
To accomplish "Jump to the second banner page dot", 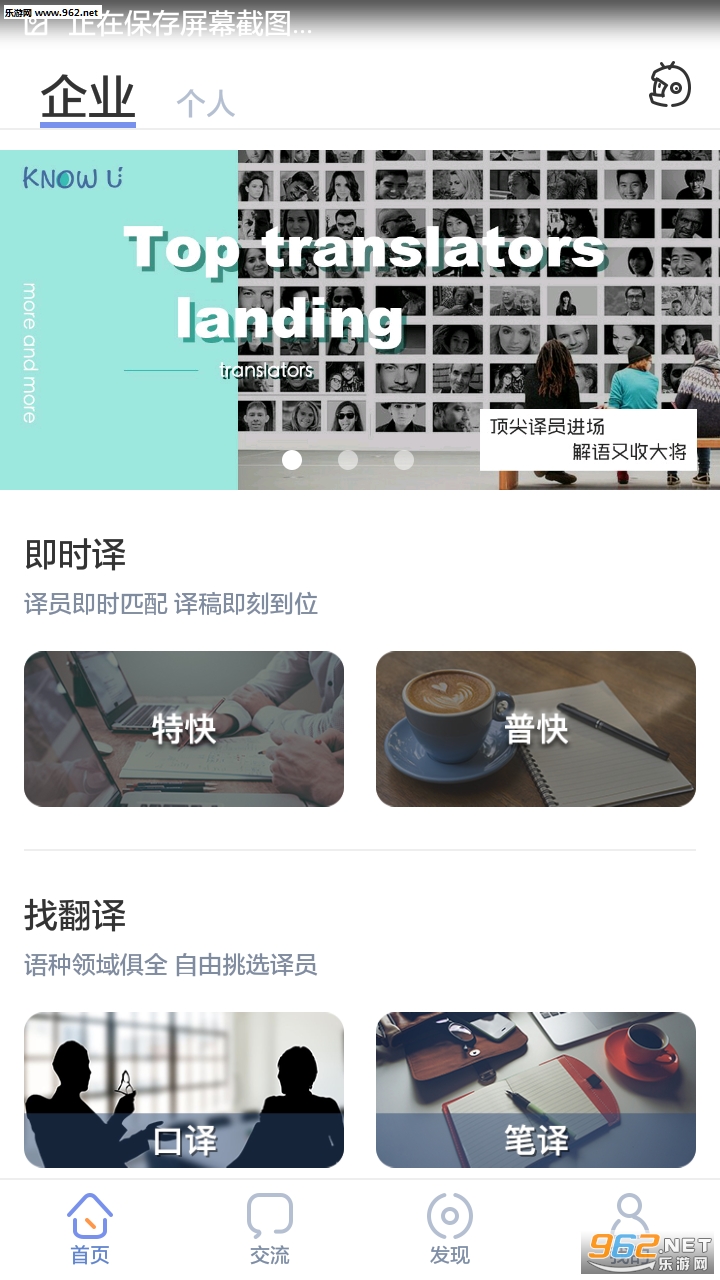I will click(348, 460).
